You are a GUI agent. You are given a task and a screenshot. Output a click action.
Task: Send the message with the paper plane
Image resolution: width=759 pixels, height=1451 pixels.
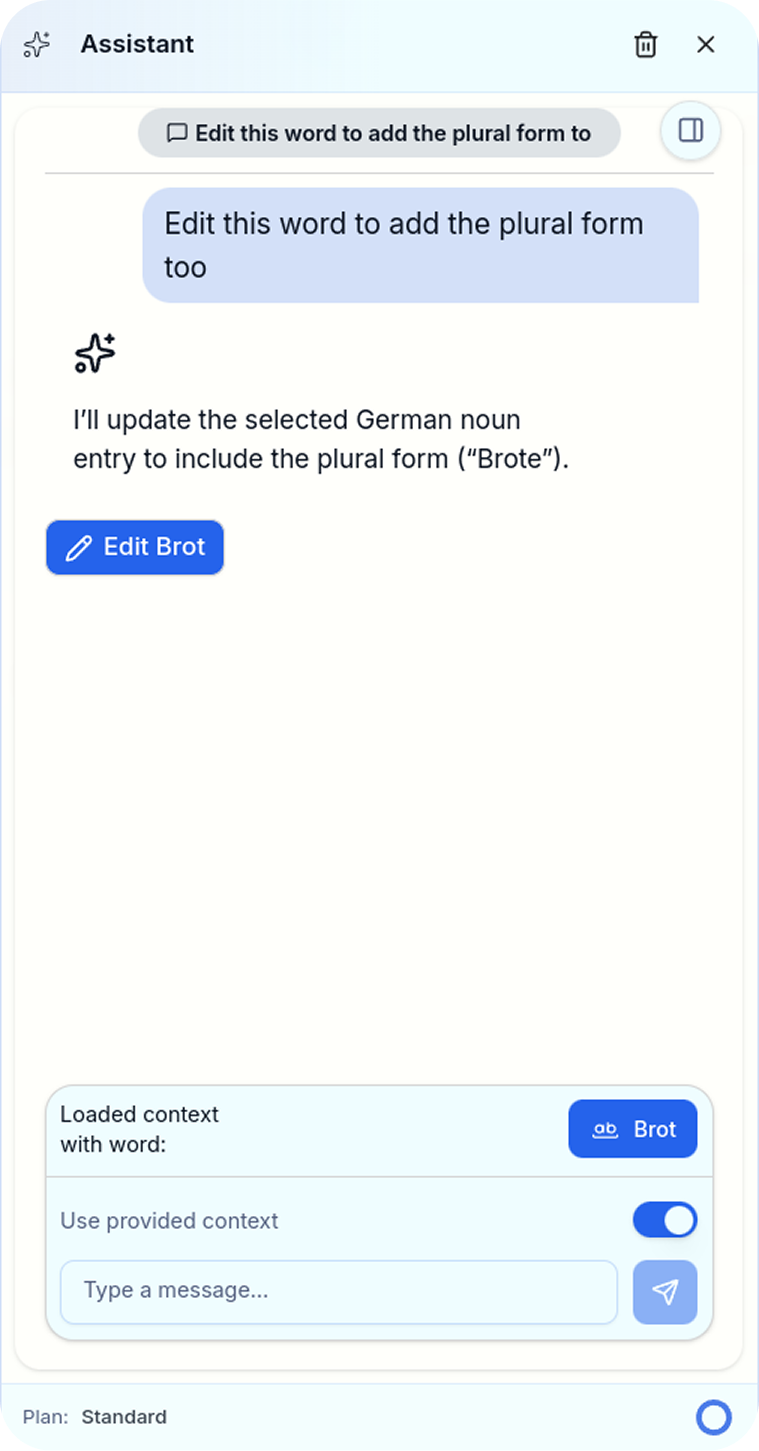(x=665, y=1291)
